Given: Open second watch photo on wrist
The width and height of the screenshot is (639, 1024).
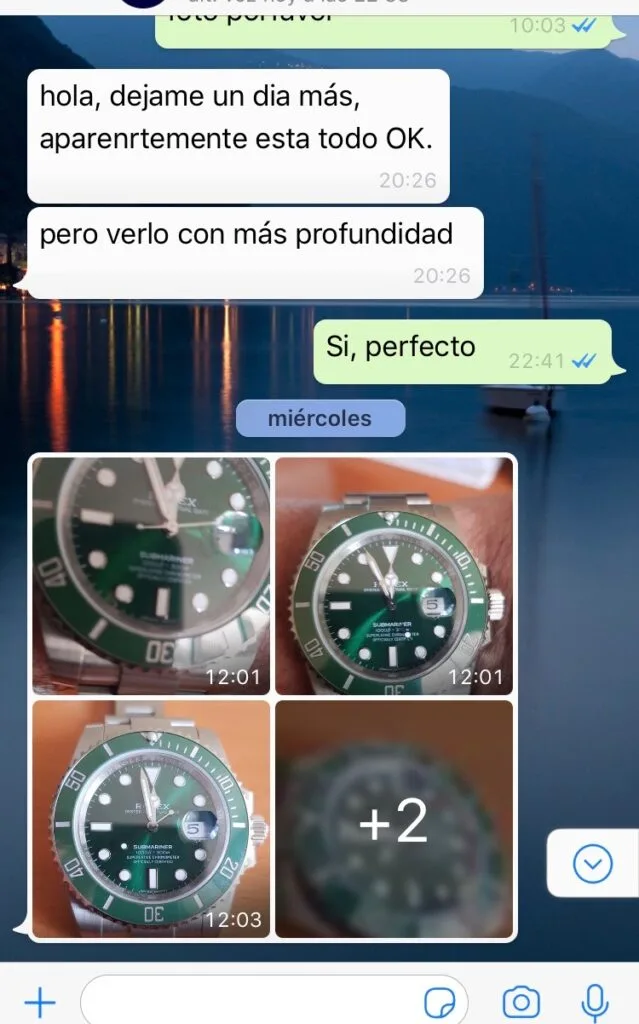Looking at the screenshot, I should point(394,575).
